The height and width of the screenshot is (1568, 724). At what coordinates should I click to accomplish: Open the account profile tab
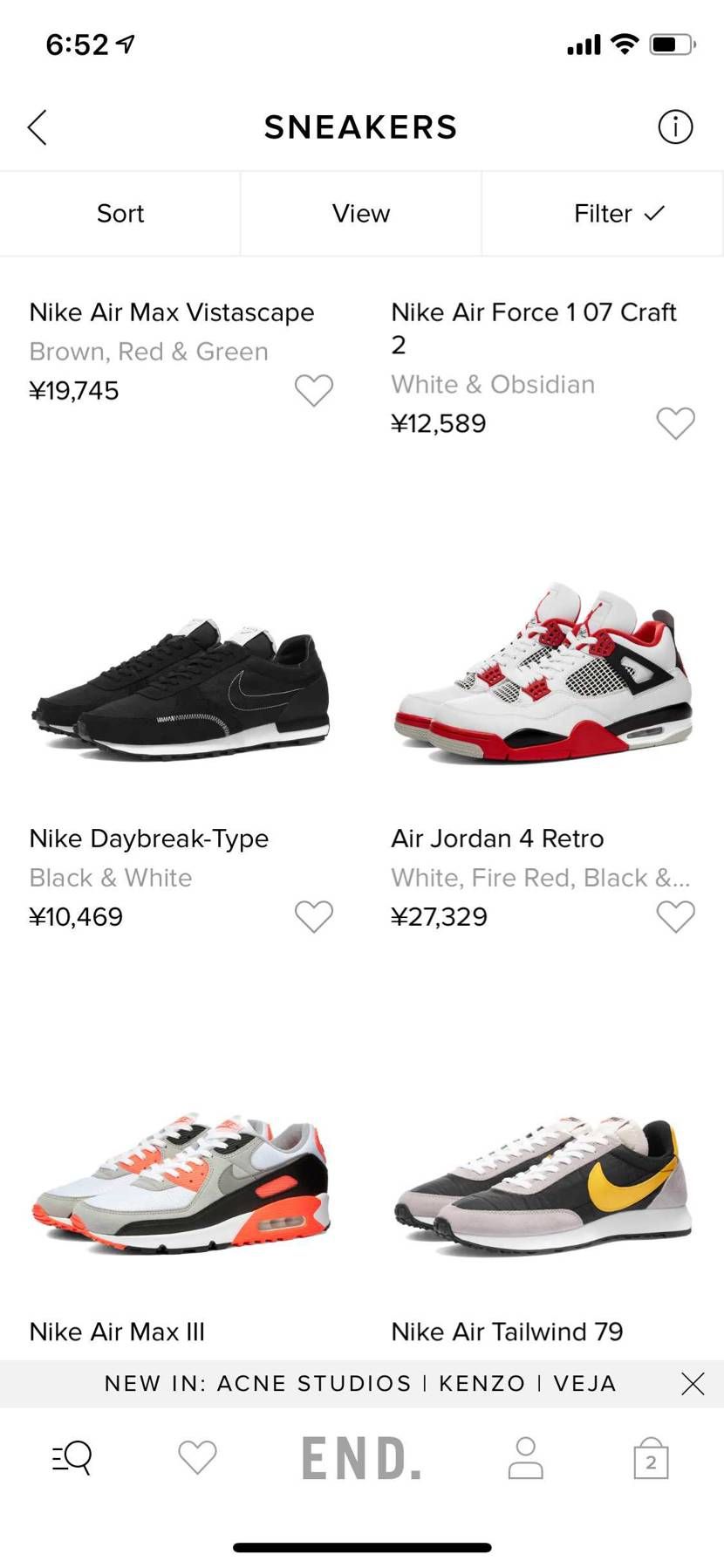[525, 1457]
